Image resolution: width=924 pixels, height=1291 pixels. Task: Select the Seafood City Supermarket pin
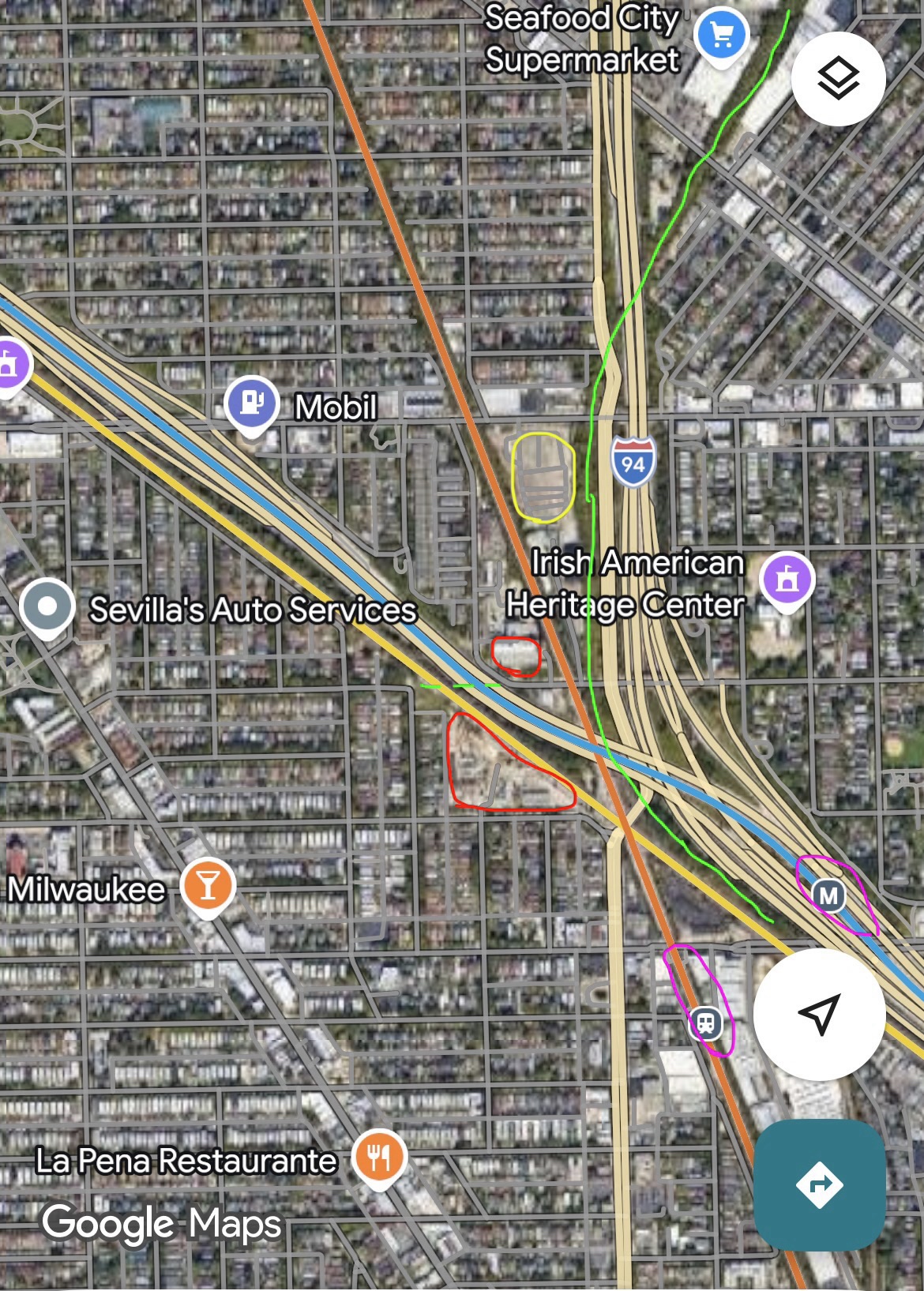coord(720,35)
